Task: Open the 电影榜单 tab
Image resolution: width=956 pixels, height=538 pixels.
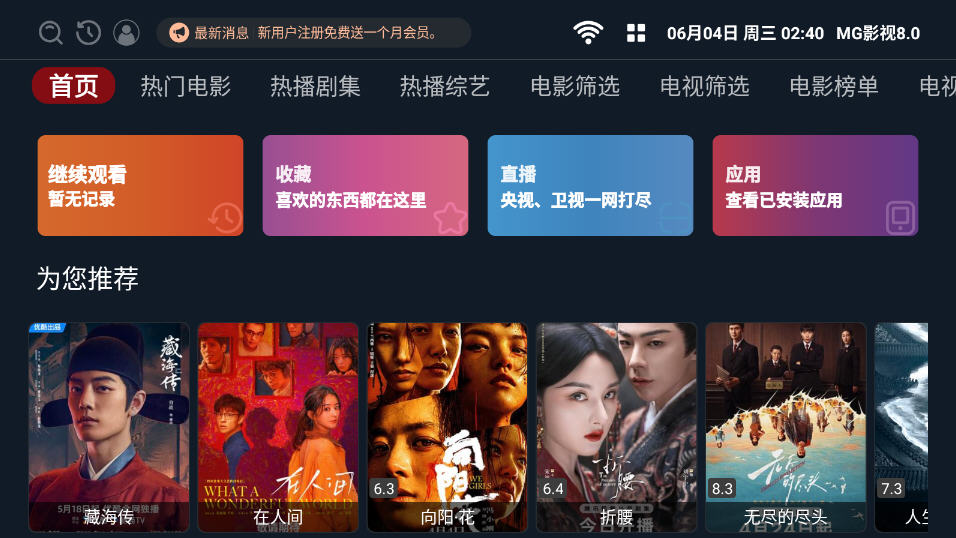Action: pos(834,86)
